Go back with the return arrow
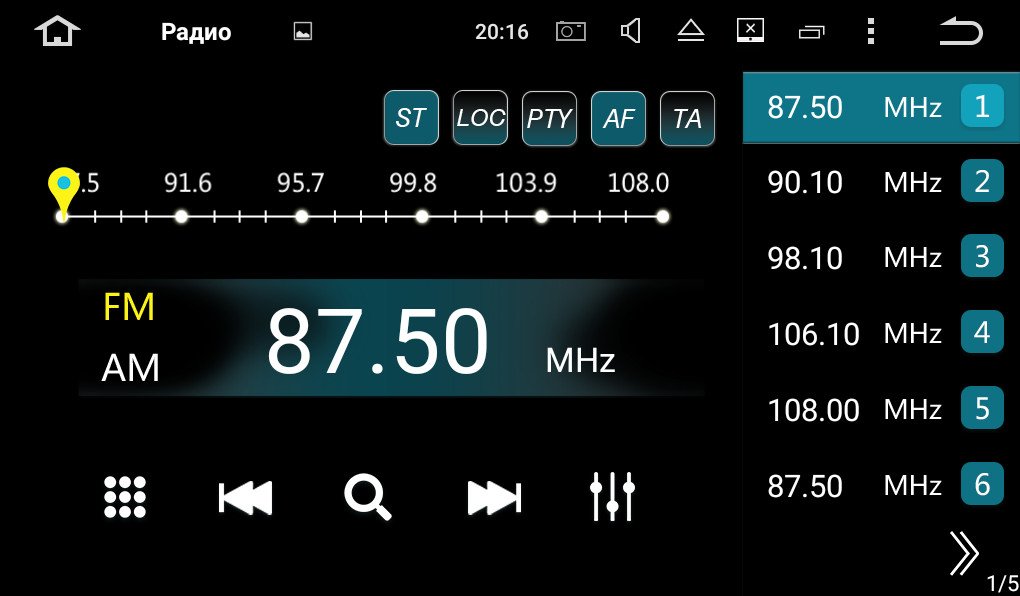 [x=961, y=31]
